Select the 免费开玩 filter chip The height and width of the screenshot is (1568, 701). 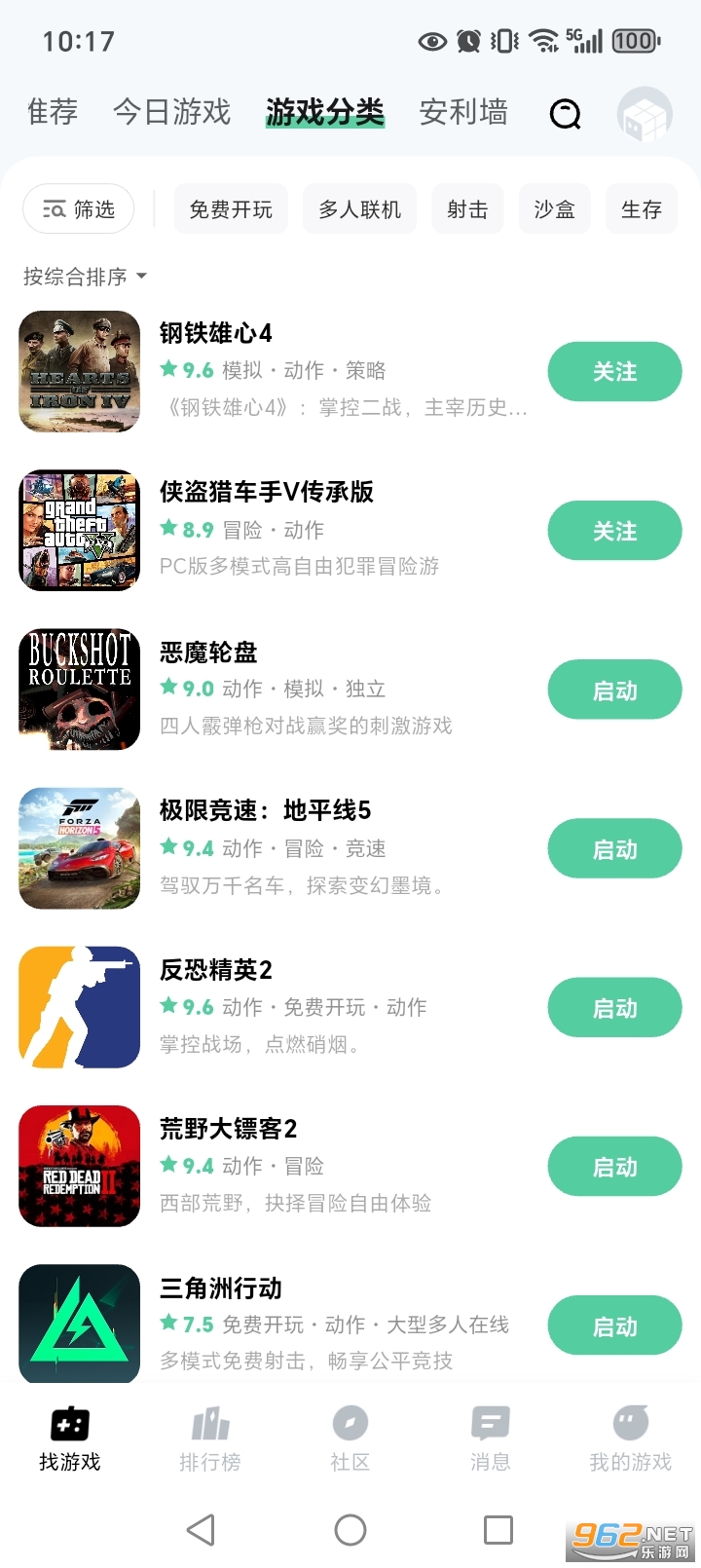(x=231, y=209)
